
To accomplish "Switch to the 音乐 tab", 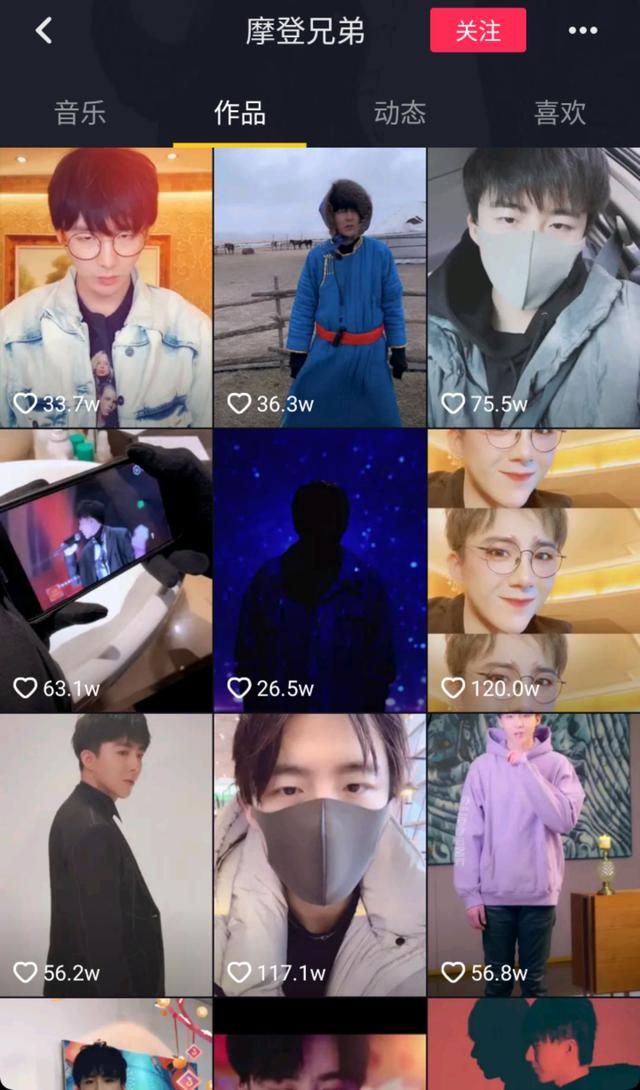I will point(80,112).
